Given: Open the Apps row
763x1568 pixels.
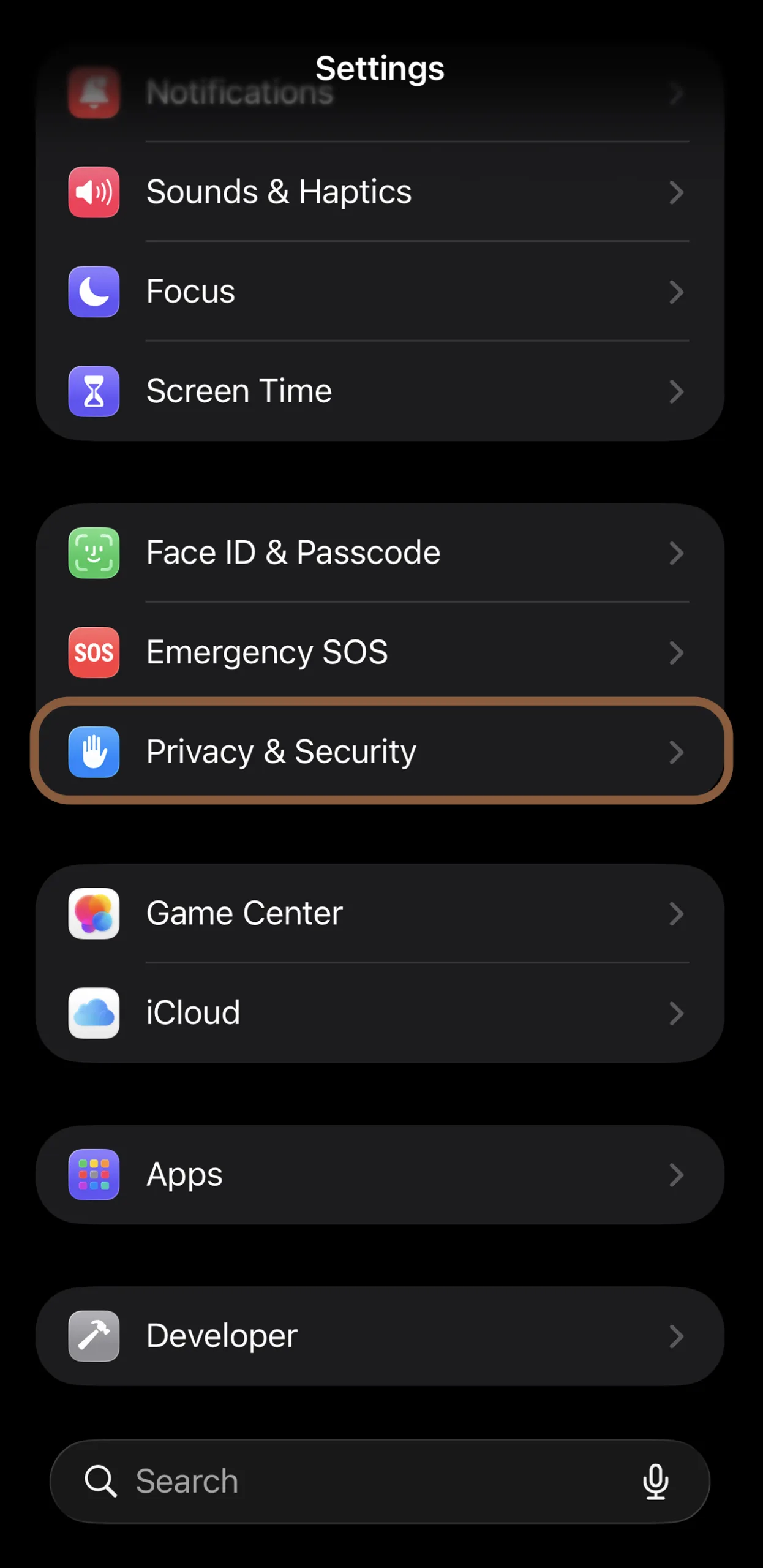Looking at the screenshot, I should point(380,1175).
